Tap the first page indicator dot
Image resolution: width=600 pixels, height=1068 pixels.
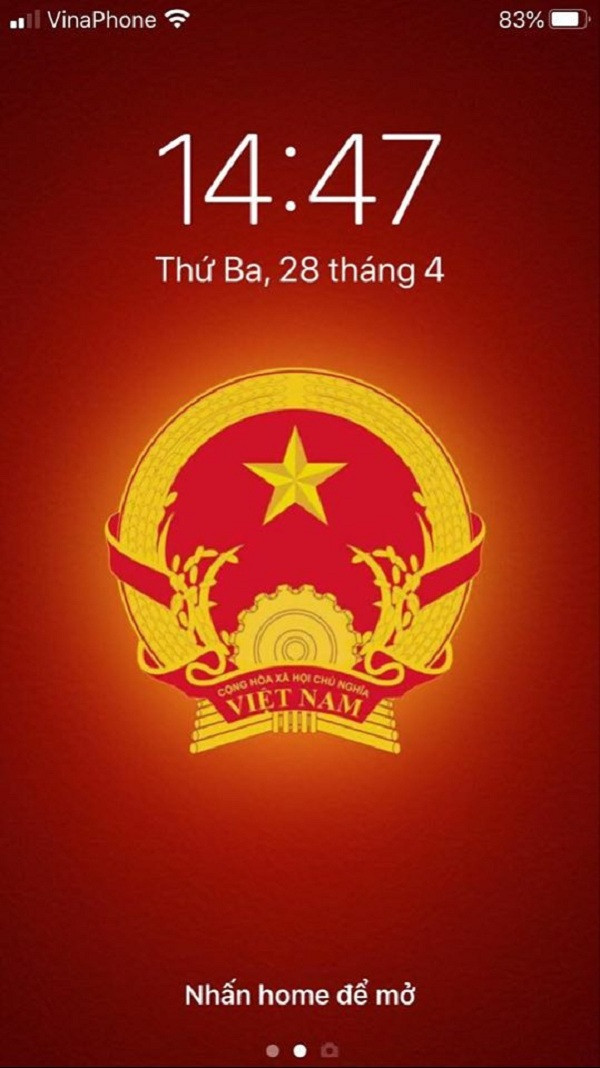pos(272,1050)
